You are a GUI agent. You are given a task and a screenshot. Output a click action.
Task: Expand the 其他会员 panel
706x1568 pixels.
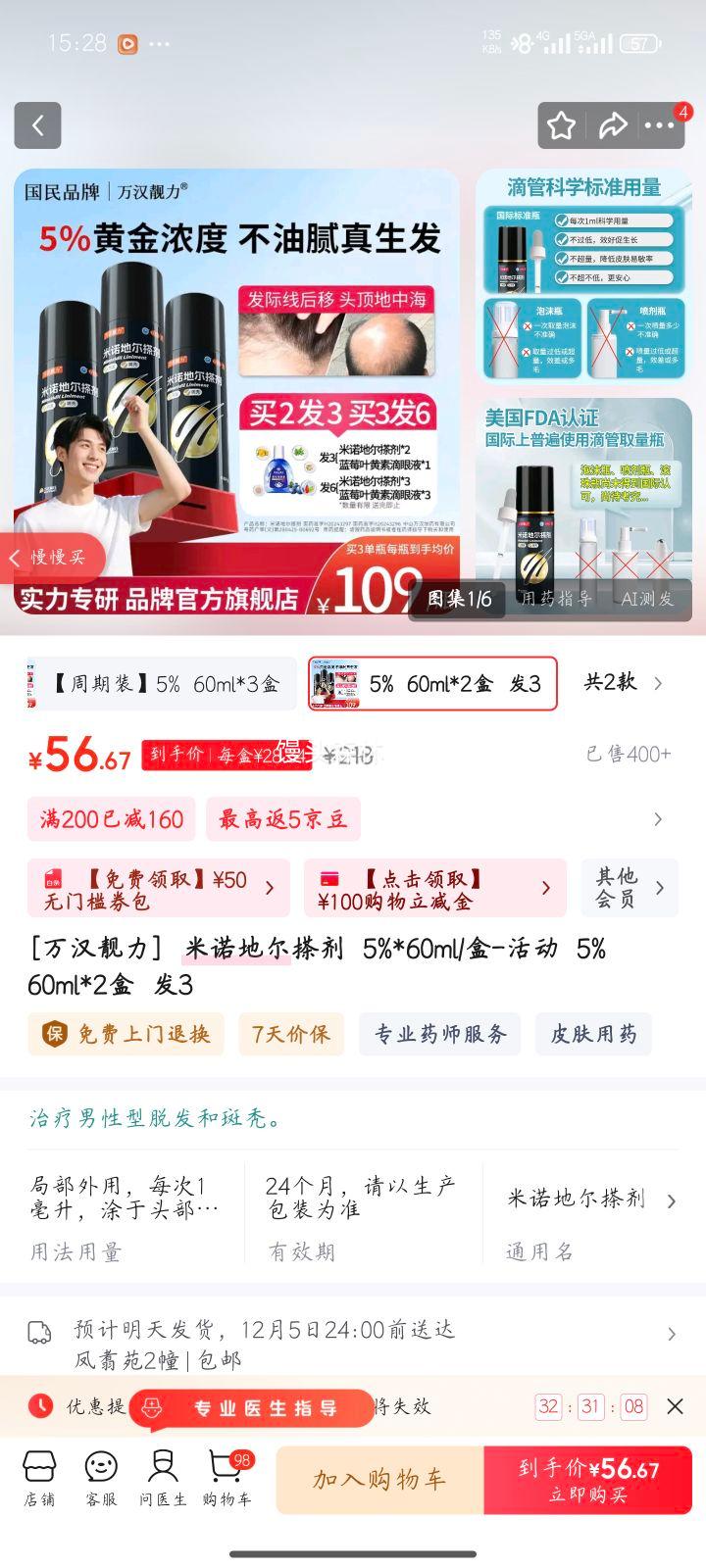click(x=629, y=887)
